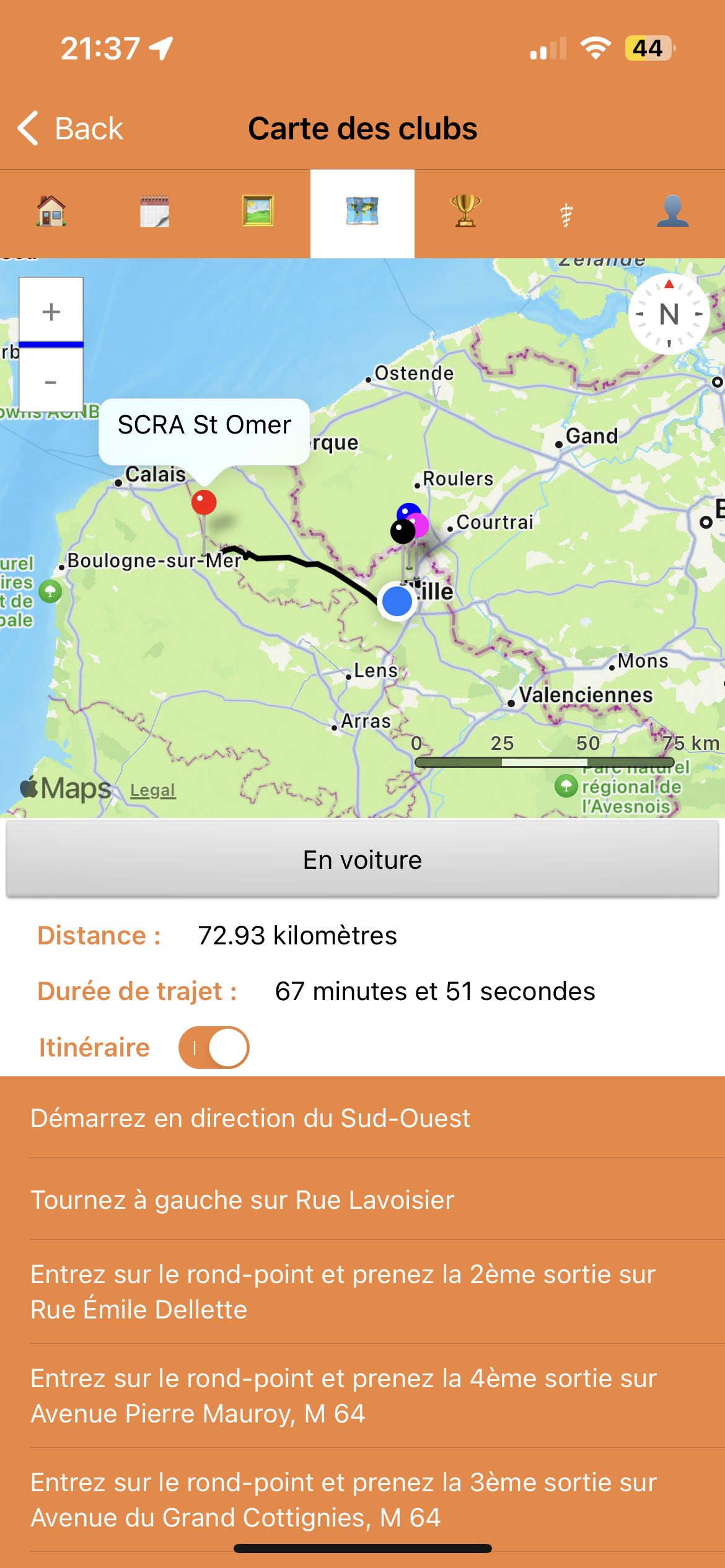Select the red pin near Calais

click(x=204, y=502)
